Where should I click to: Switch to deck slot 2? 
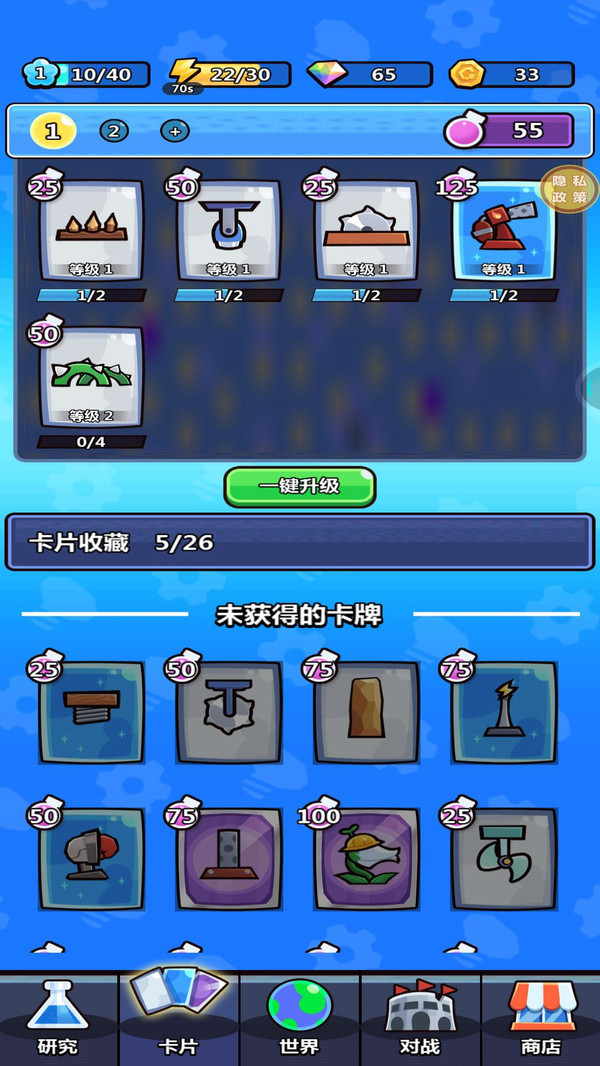point(114,131)
